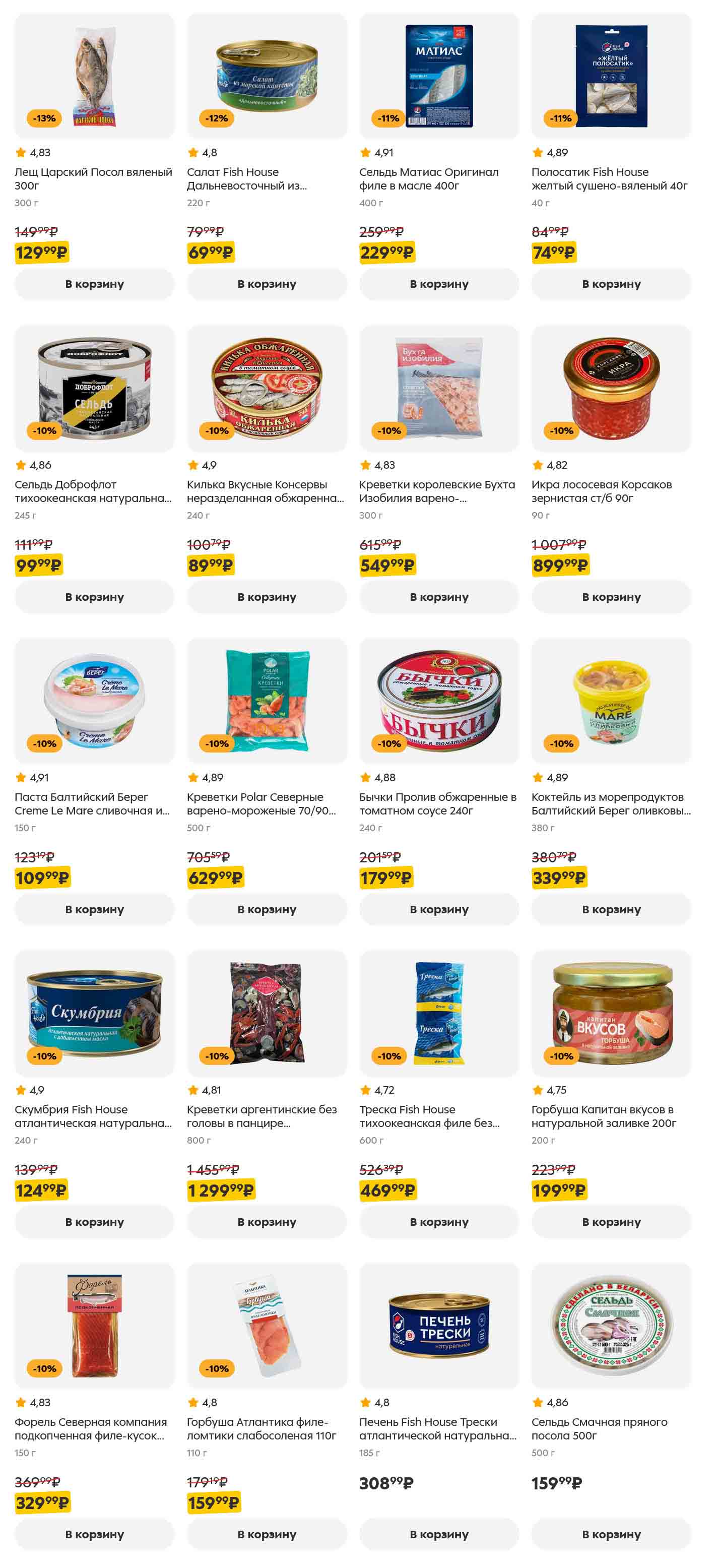Add Печень Fish House Трески to cart

pos(438,1535)
